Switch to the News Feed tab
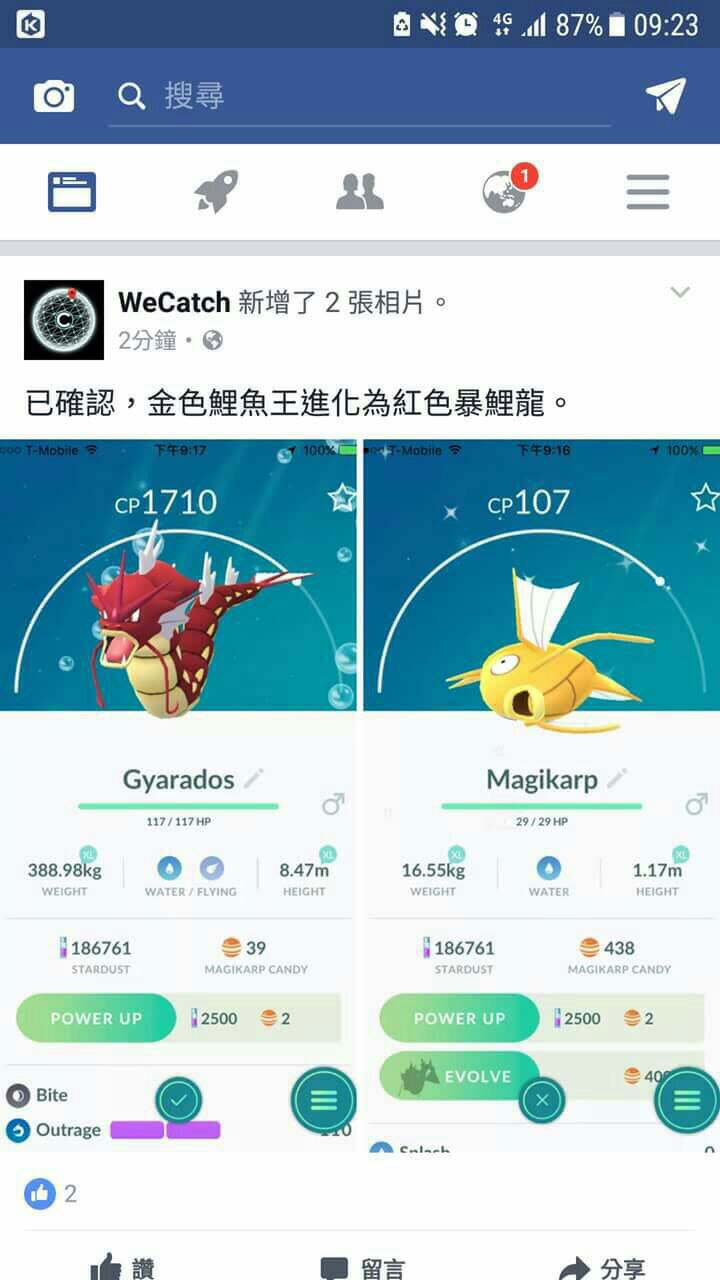Image resolution: width=720 pixels, height=1280 pixels. click(72, 192)
